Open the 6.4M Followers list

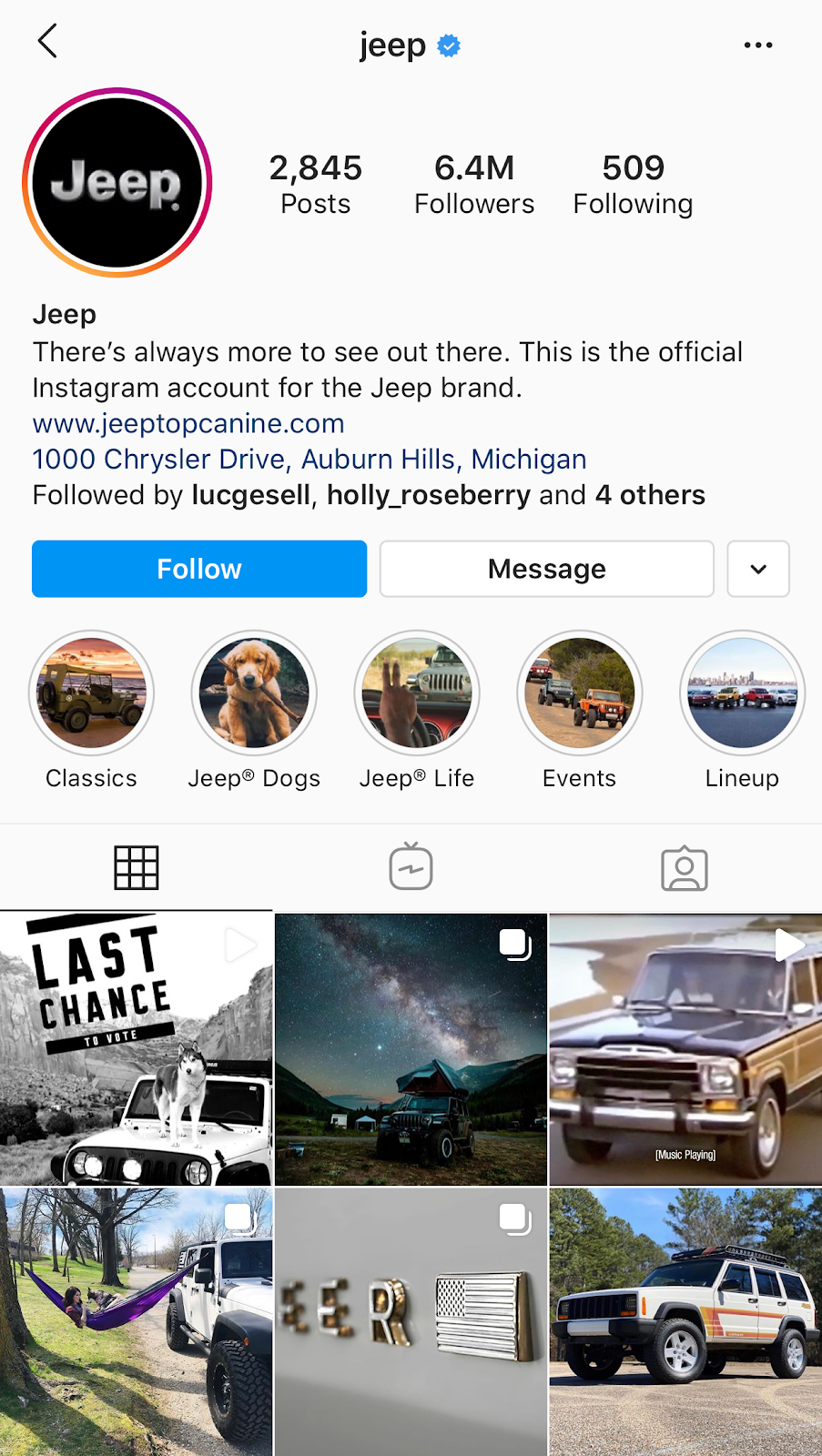[x=474, y=185]
